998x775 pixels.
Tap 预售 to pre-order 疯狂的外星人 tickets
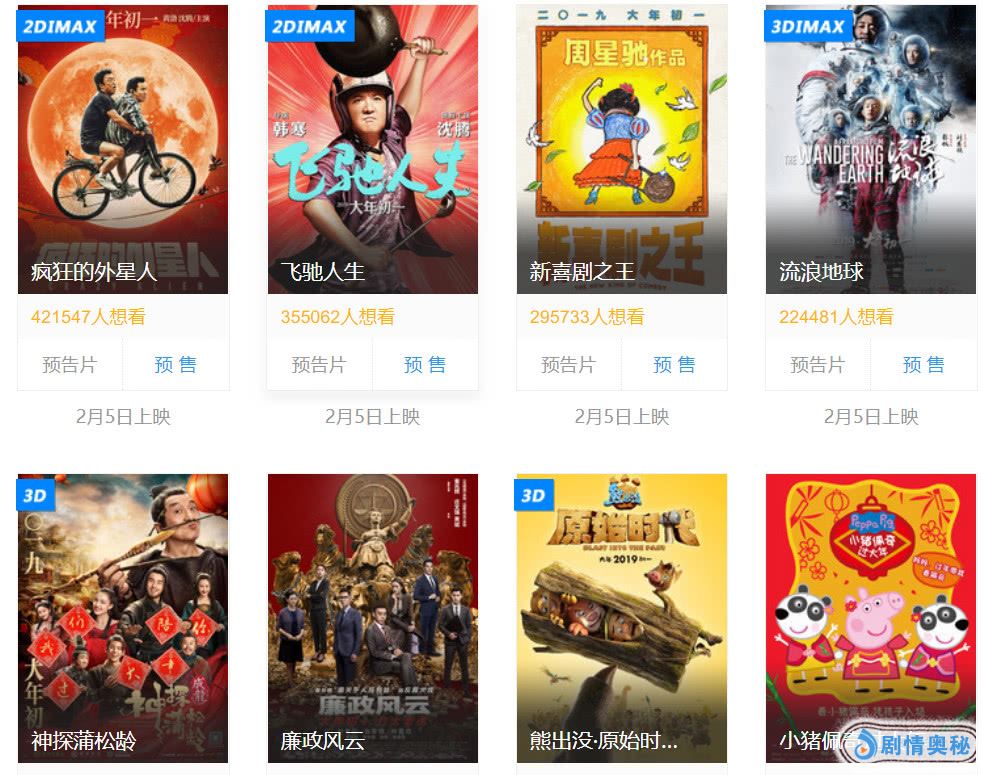point(176,365)
